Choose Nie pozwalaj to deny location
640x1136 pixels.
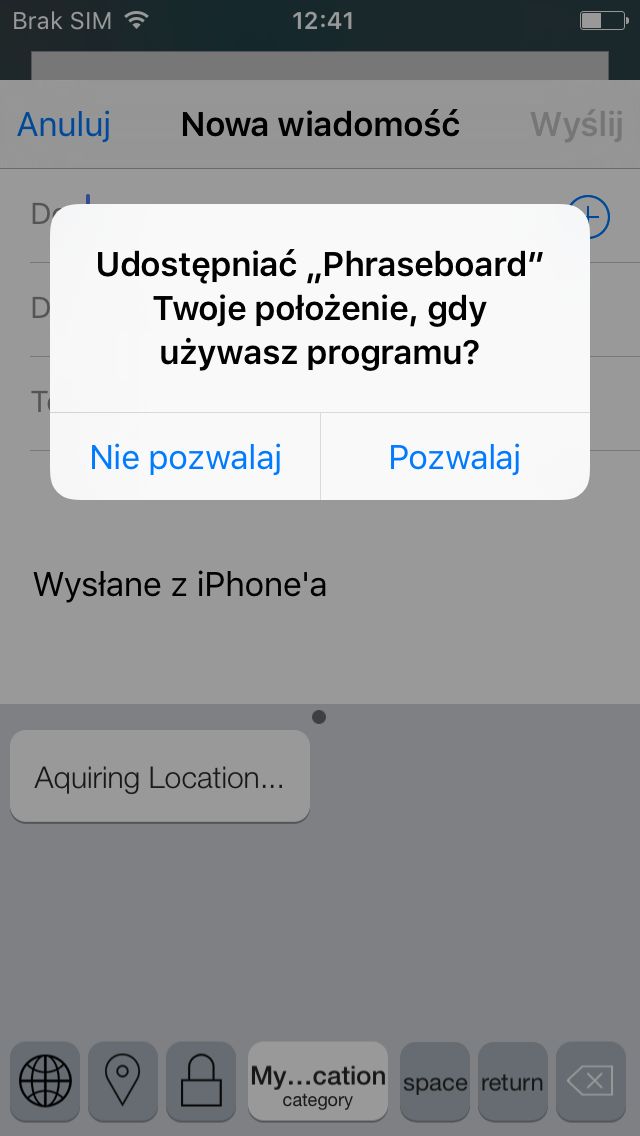[x=185, y=457]
